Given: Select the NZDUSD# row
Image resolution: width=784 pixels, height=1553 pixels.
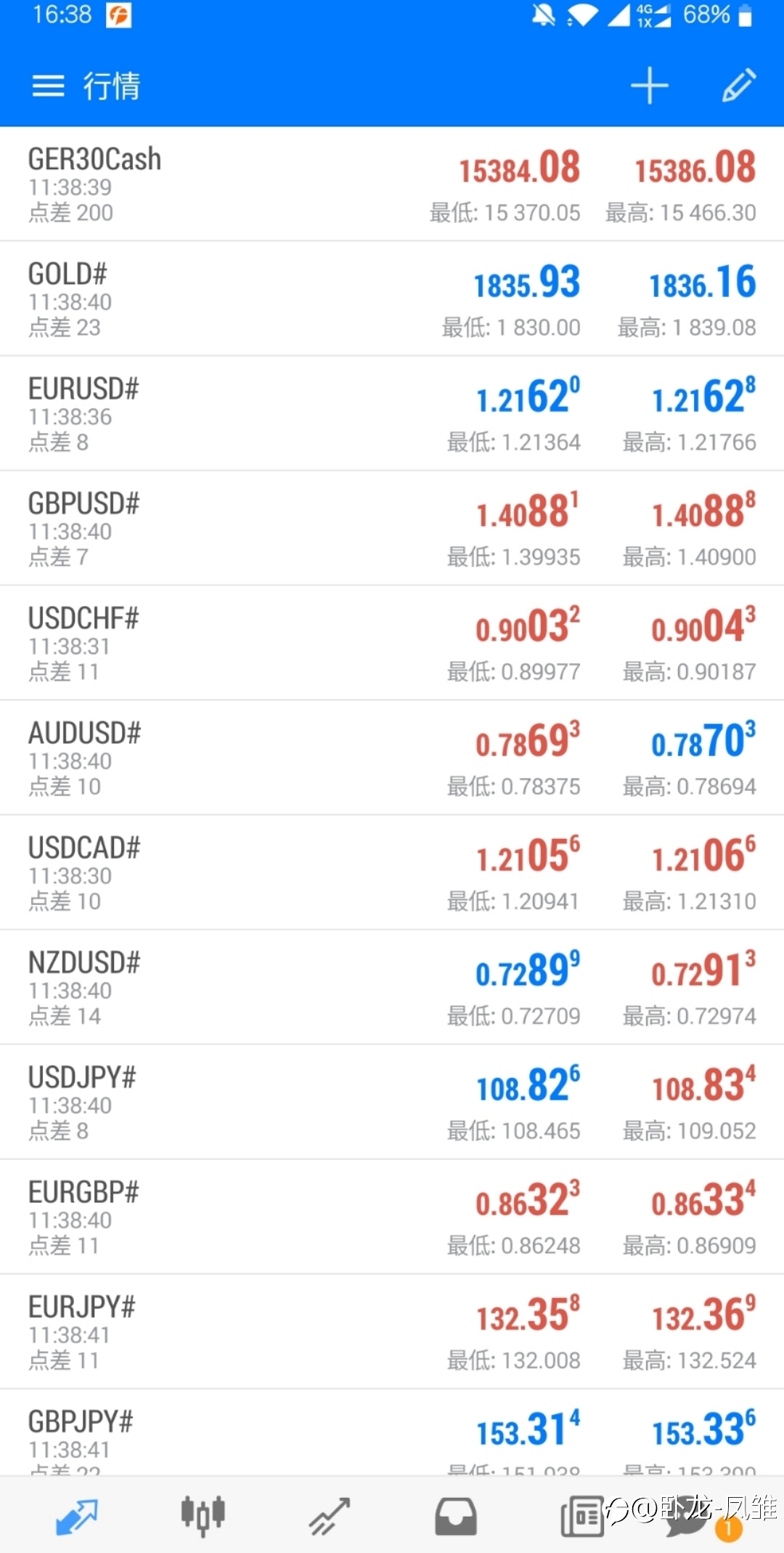Looking at the screenshot, I should 392,987.
